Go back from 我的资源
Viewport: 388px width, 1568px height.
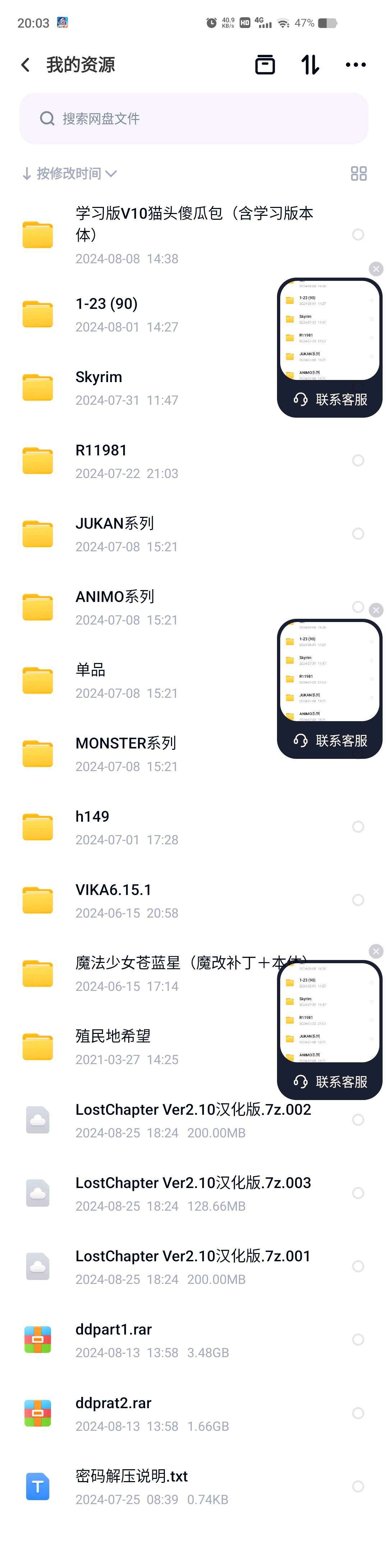[x=26, y=65]
